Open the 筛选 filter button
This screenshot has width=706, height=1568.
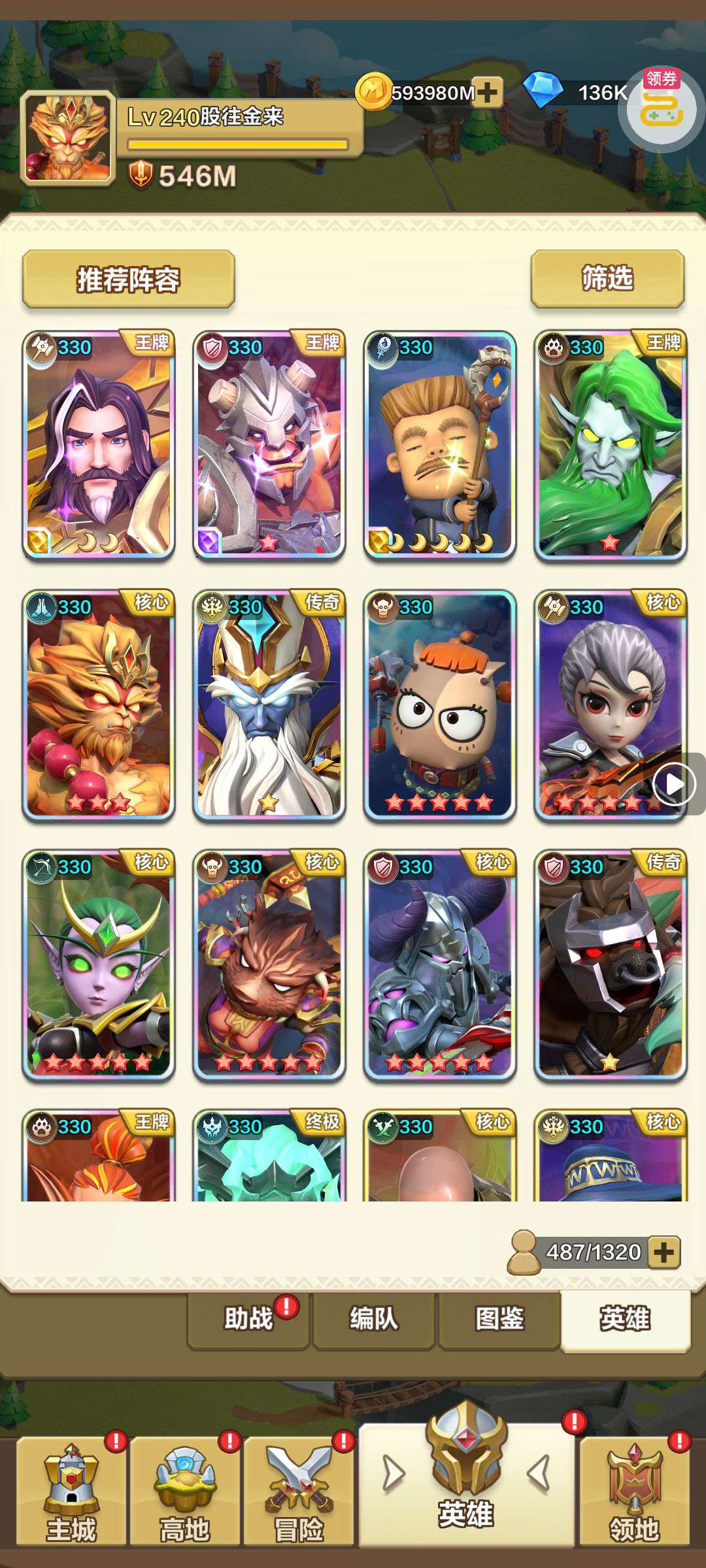click(x=607, y=278)
